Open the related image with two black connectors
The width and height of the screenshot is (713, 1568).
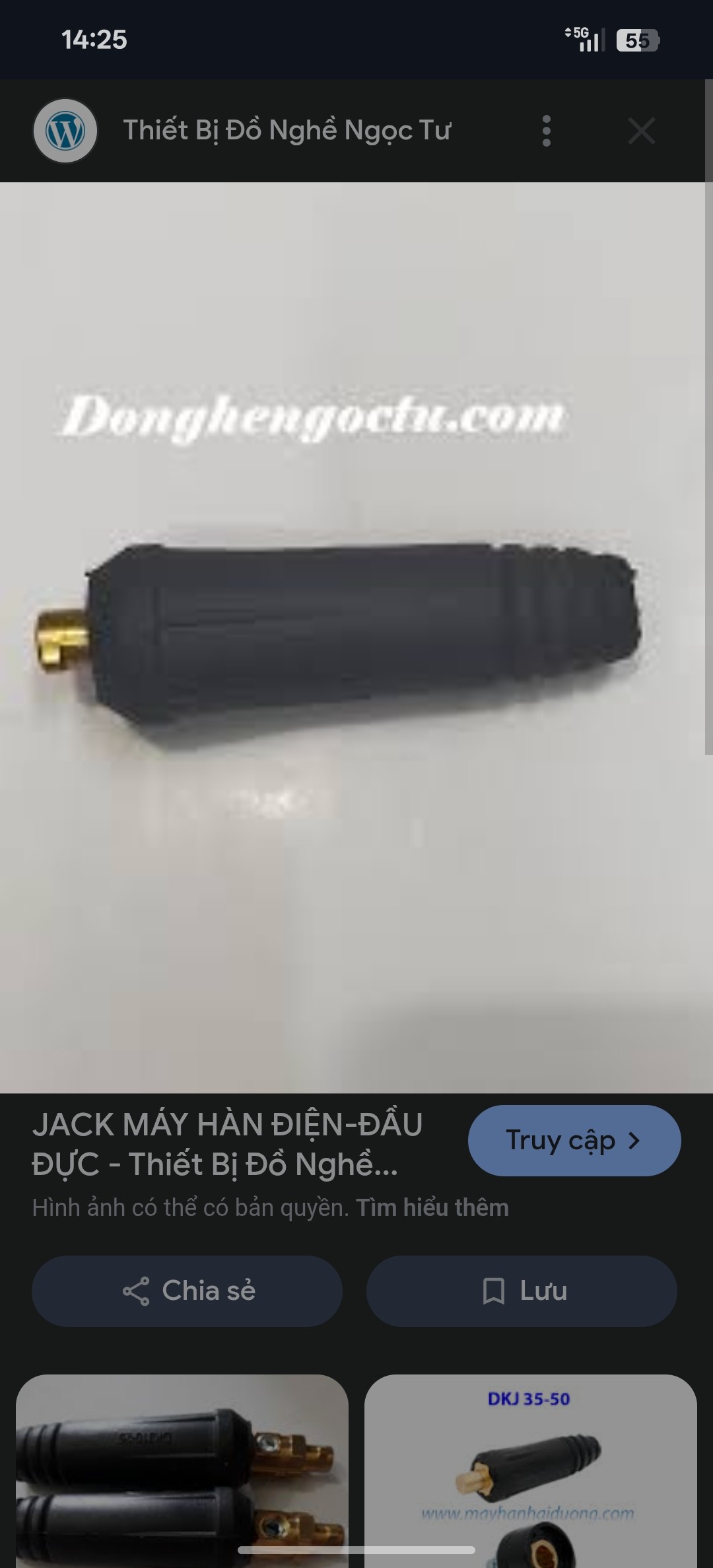pyautogui.click(x=182, y=1471)
